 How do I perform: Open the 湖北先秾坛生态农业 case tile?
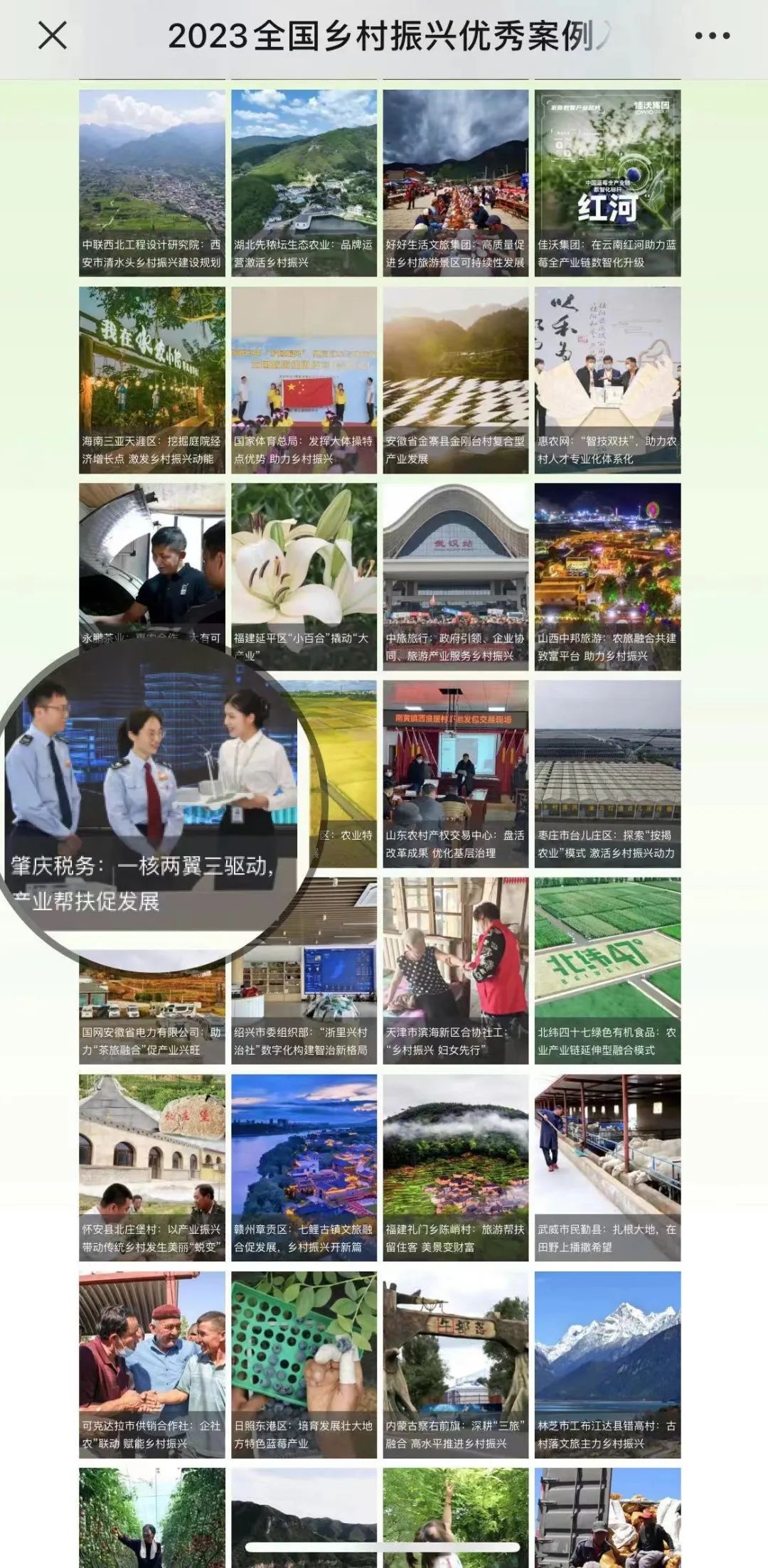304,183
